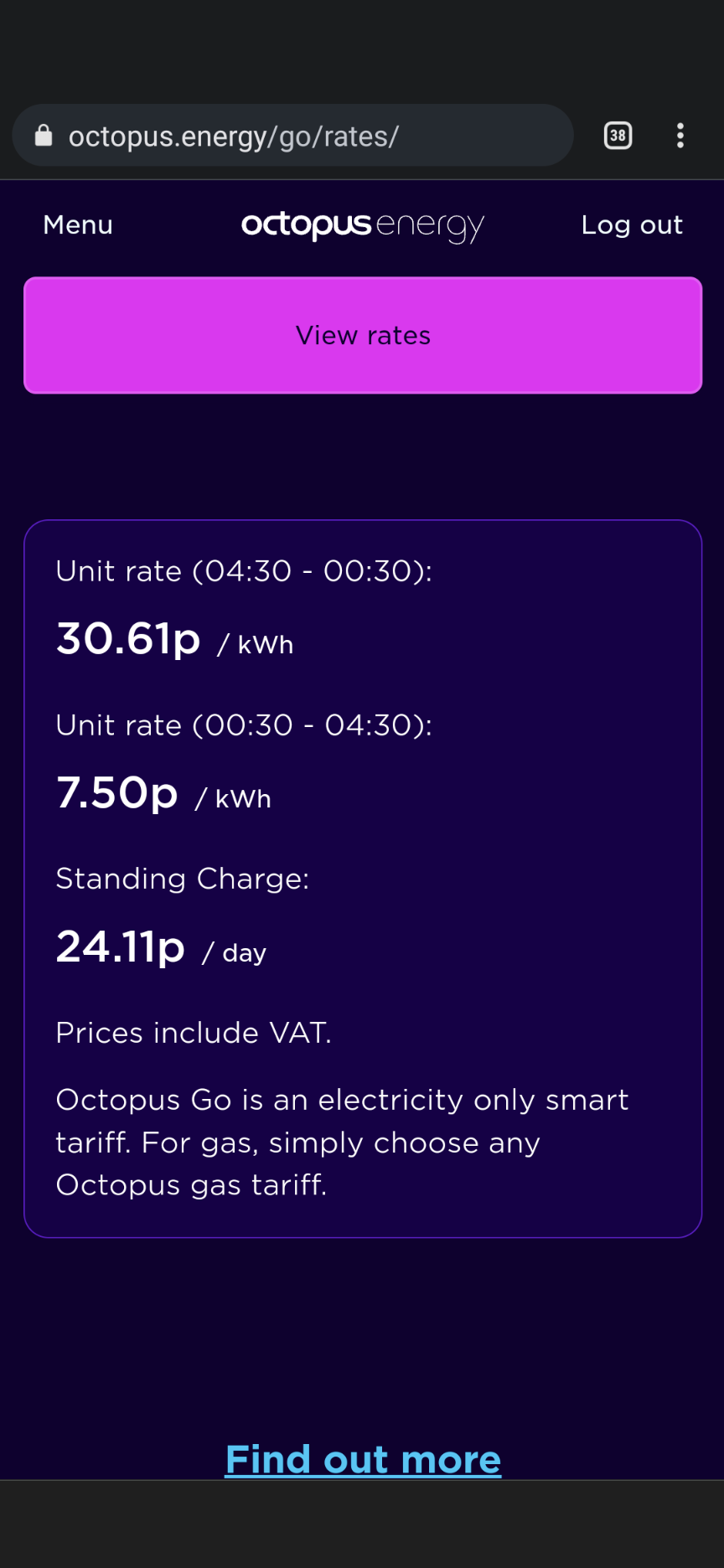Open the browser tab switcher
Viewport: 724px width, 1568px height.
pos(618,136)
